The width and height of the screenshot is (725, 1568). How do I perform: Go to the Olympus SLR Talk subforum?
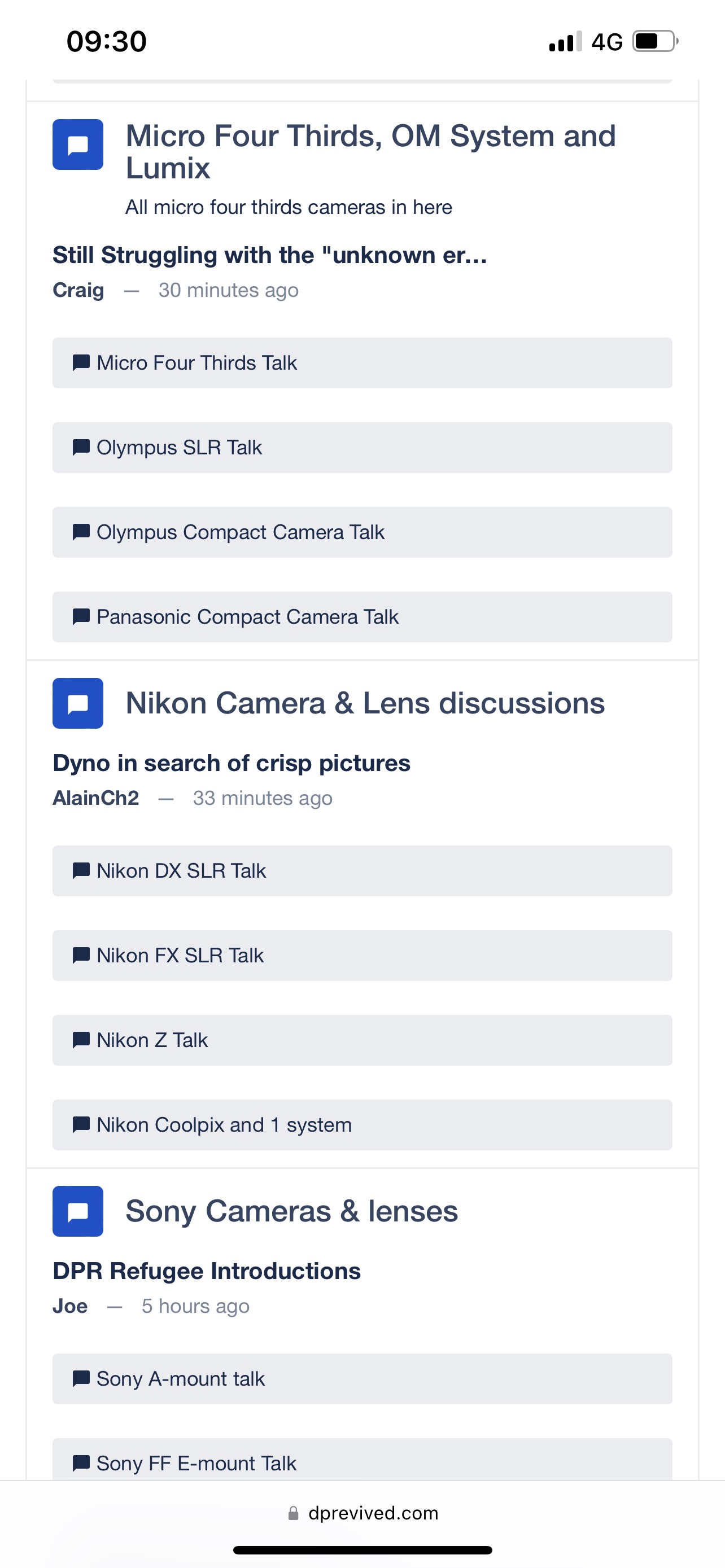pos(362,448)
